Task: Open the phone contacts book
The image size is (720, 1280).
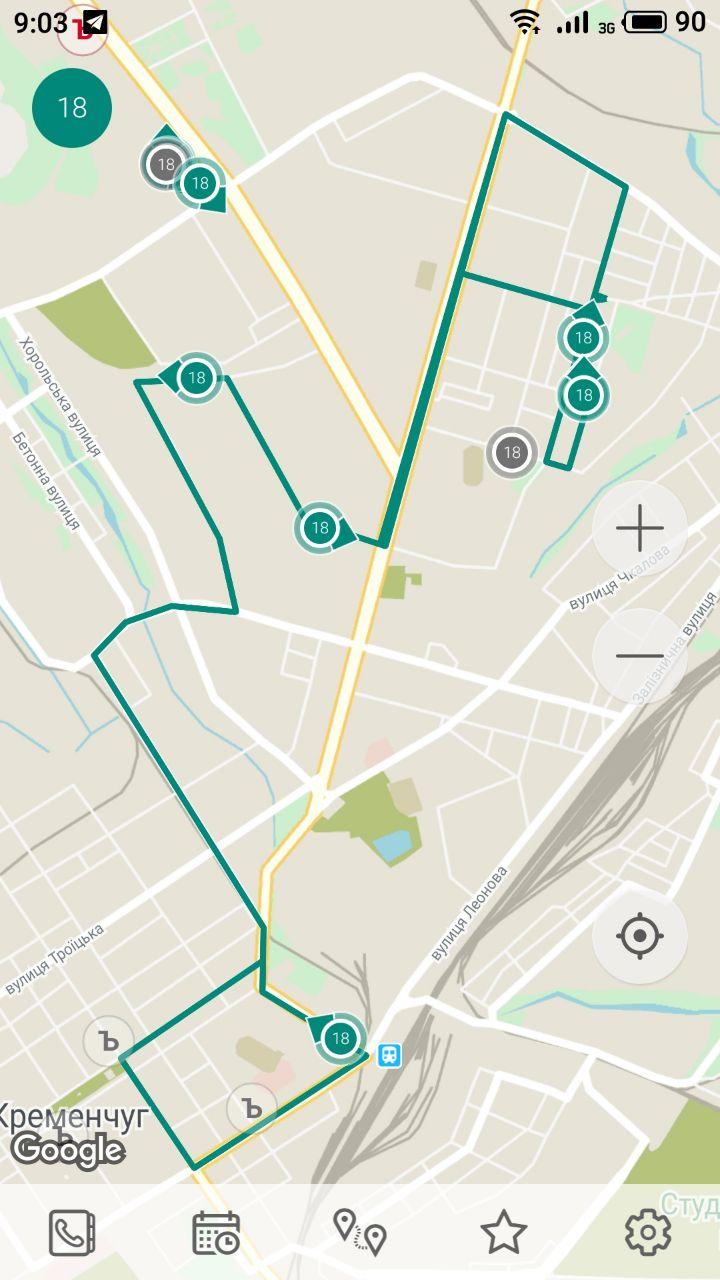Action: tap(72, 1232)
